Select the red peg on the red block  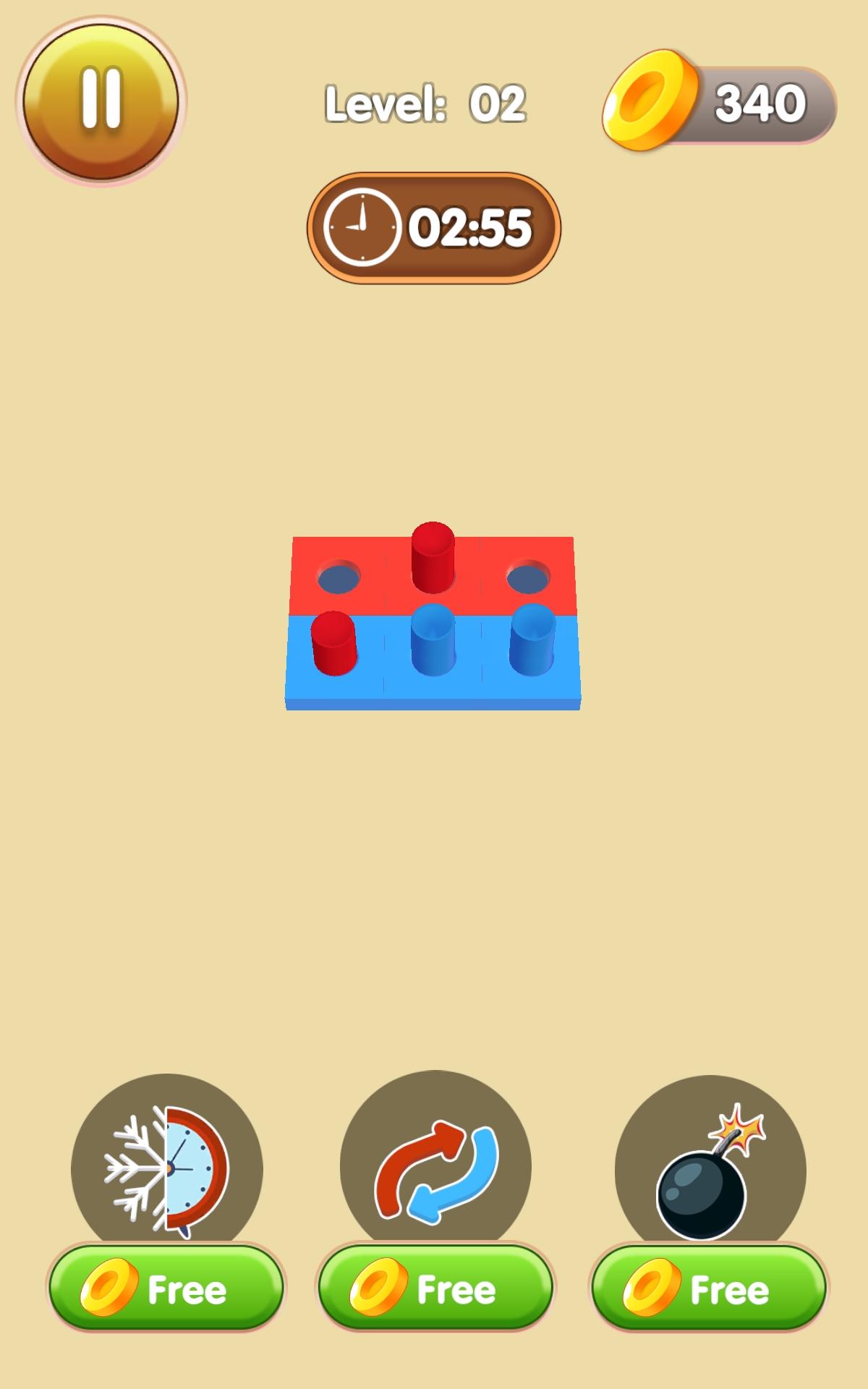point(433,557)
